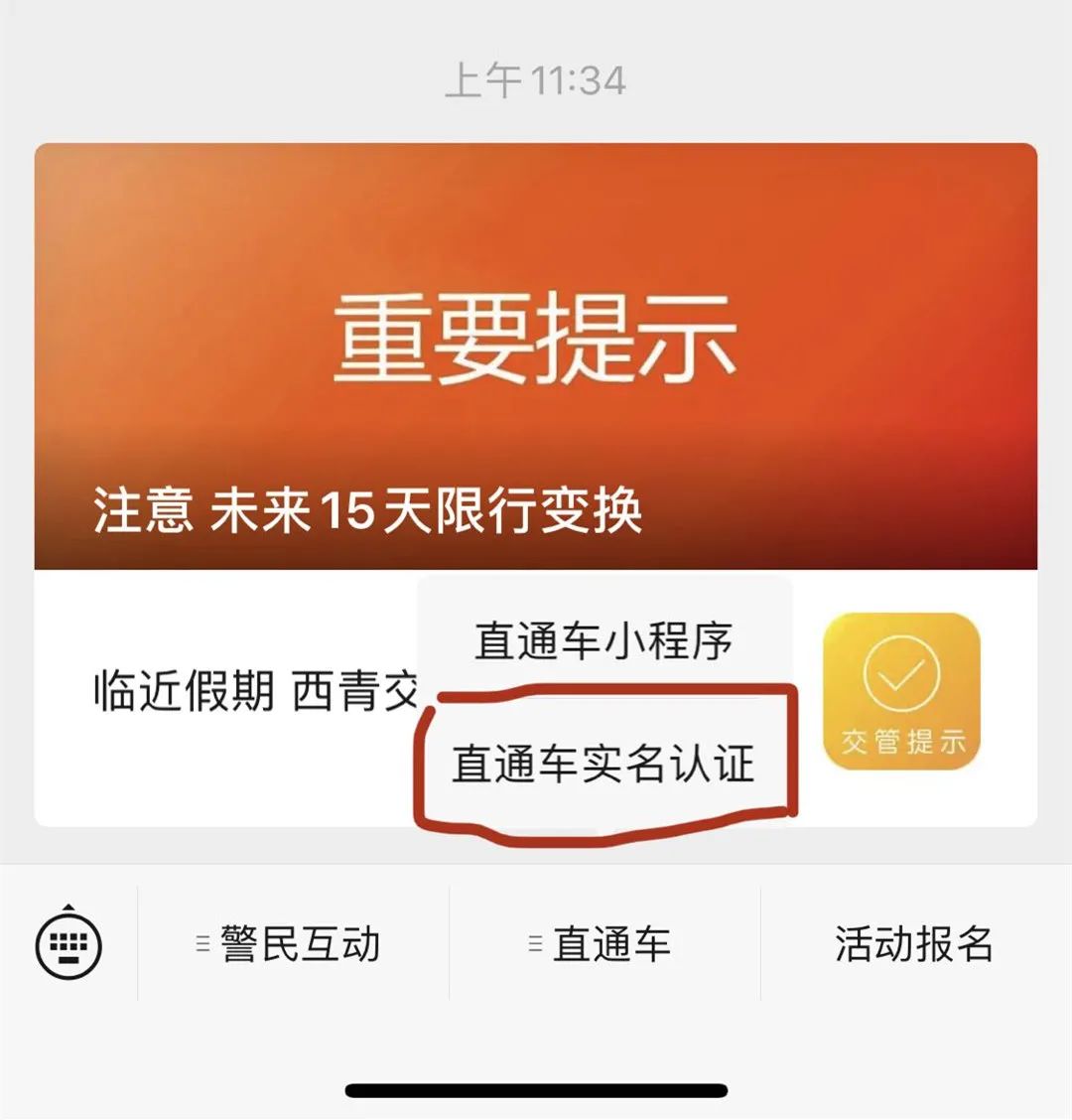Select 直通车小程序 from popup menu
This screenshot has width=1072, height=1120.
pos(603,640)
